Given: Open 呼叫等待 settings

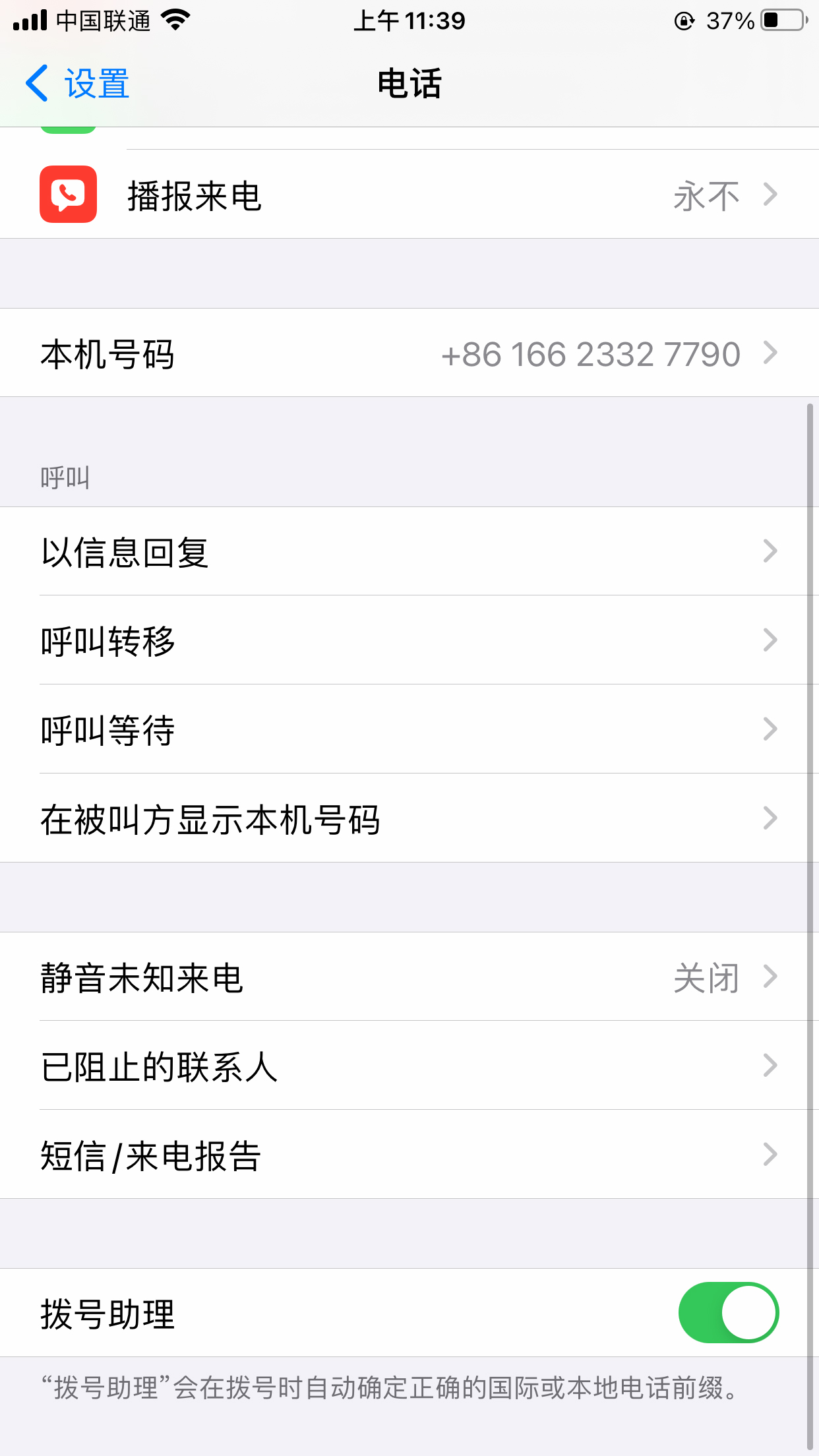Looking at the screenshot, I should point(409,729).
